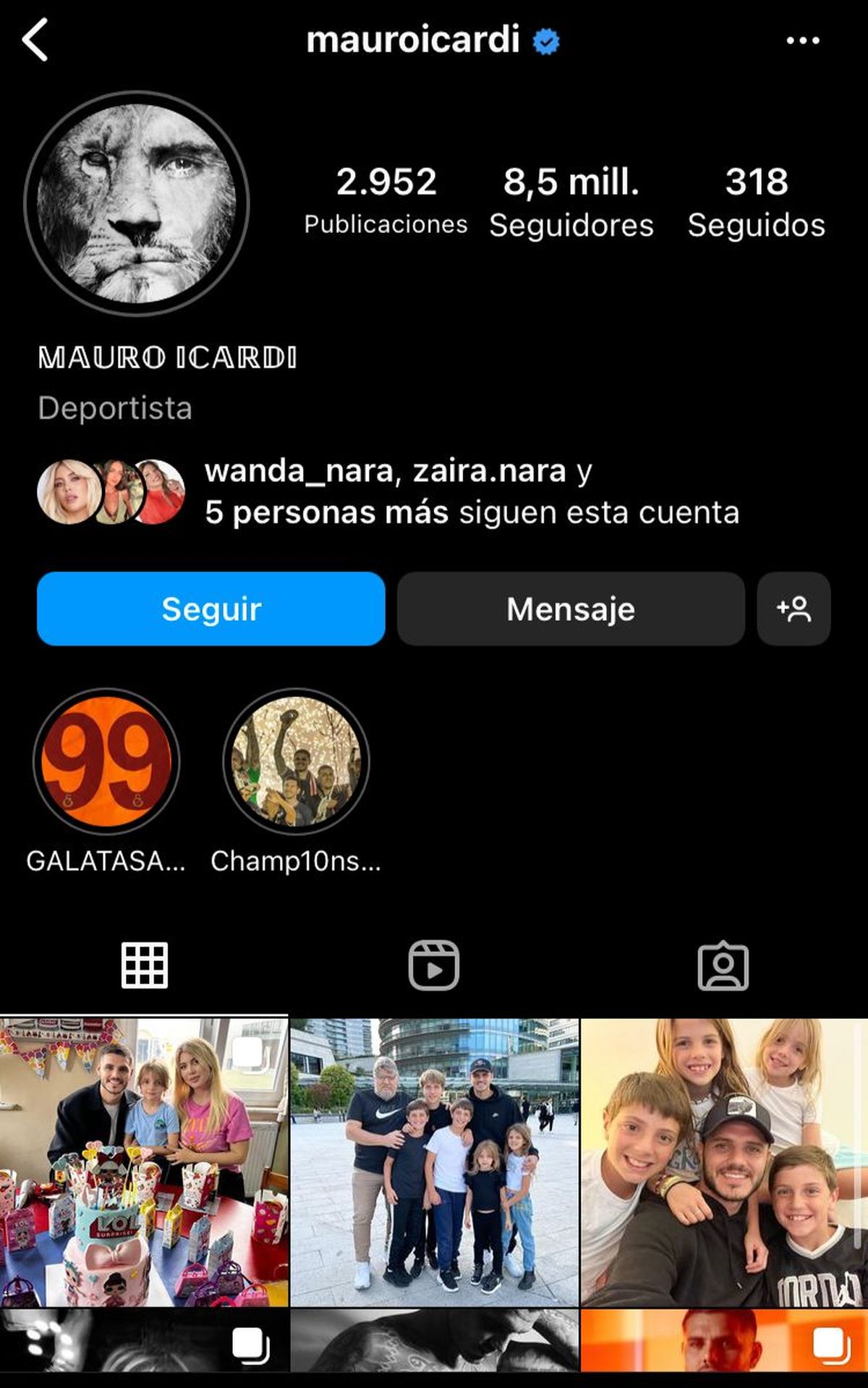Follow the account with Seguir
The width and height of the screenshot is (868, 1388).
pos(210,609)
